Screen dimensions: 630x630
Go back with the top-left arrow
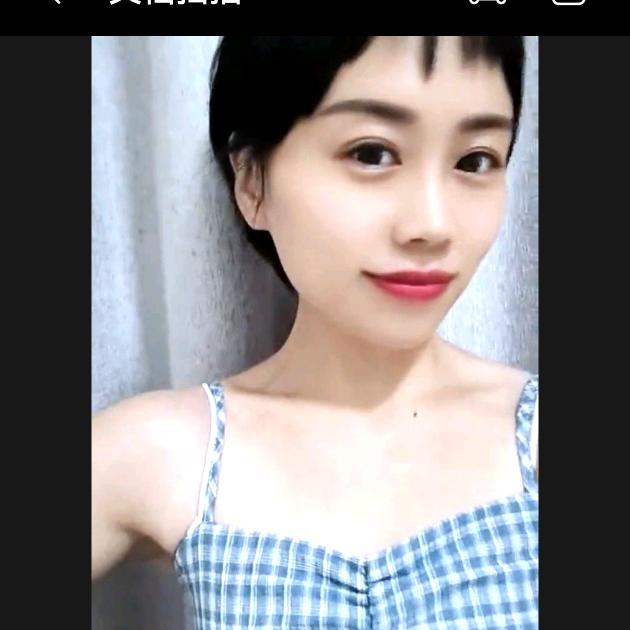click(54, 3)
